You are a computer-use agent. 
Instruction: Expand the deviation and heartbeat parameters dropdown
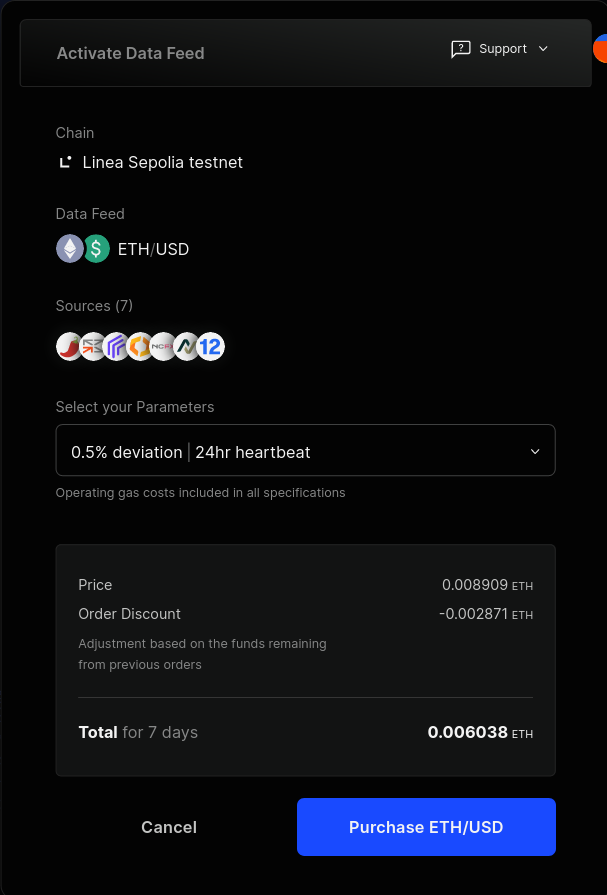pos(305,451)
